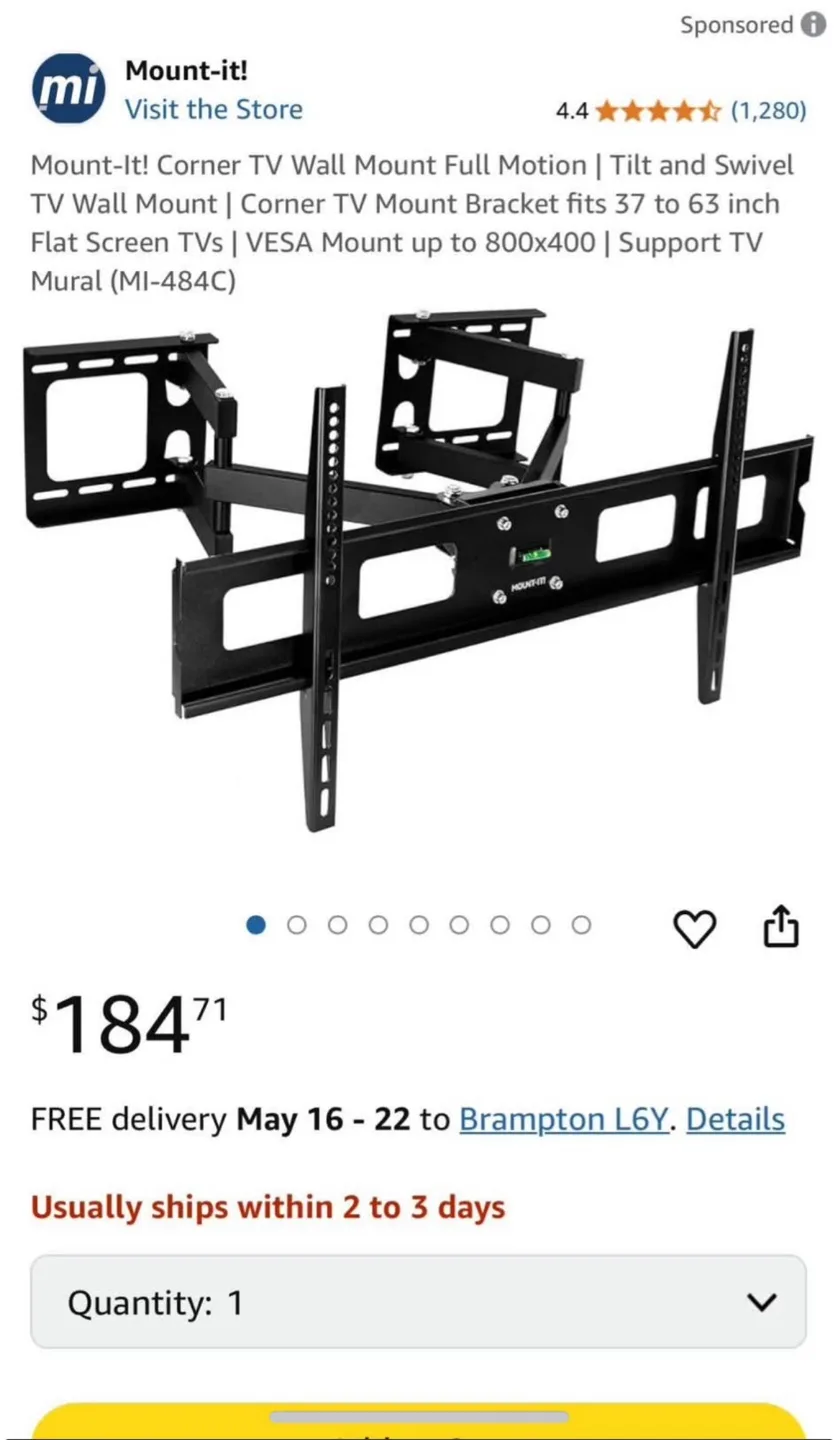This screenshot has height=1440, width=838.
Task: Jump to second image indicator dot
Action: tap(297, 925)
